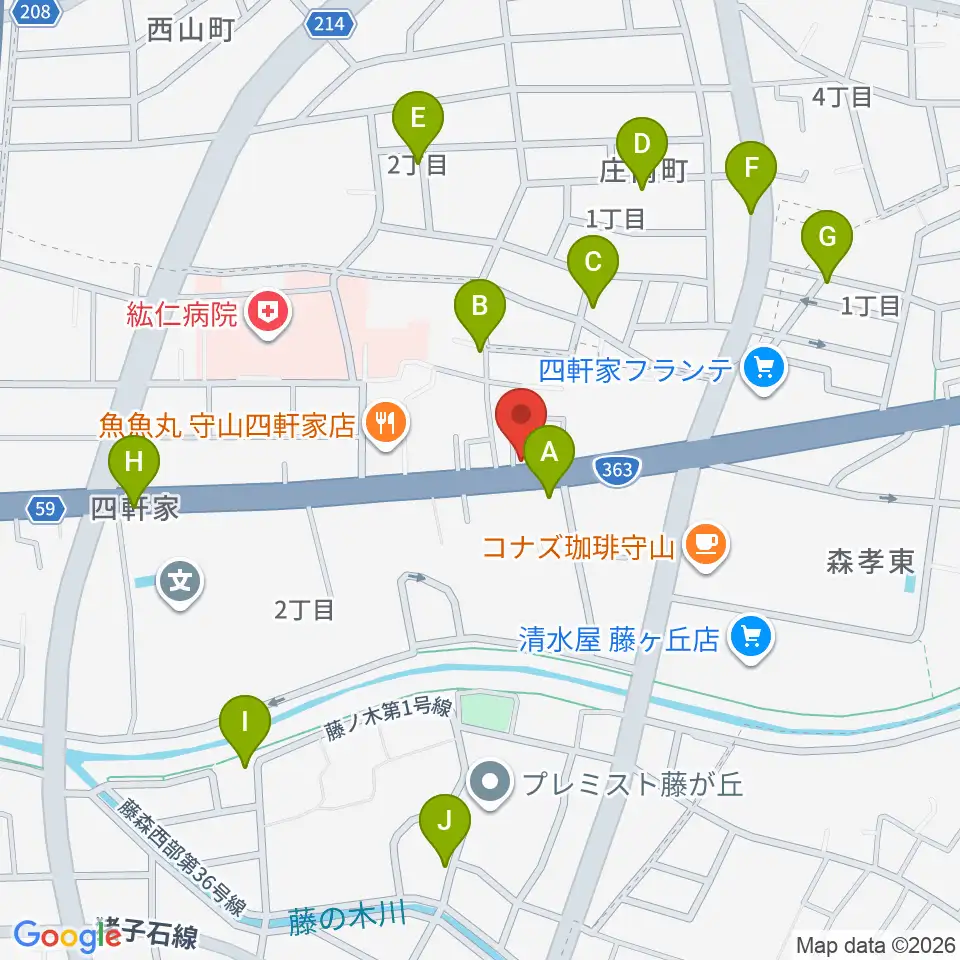Select green marker B
Image resolution: width=960 pixels, height=960 pixels.
coord(480,310)
